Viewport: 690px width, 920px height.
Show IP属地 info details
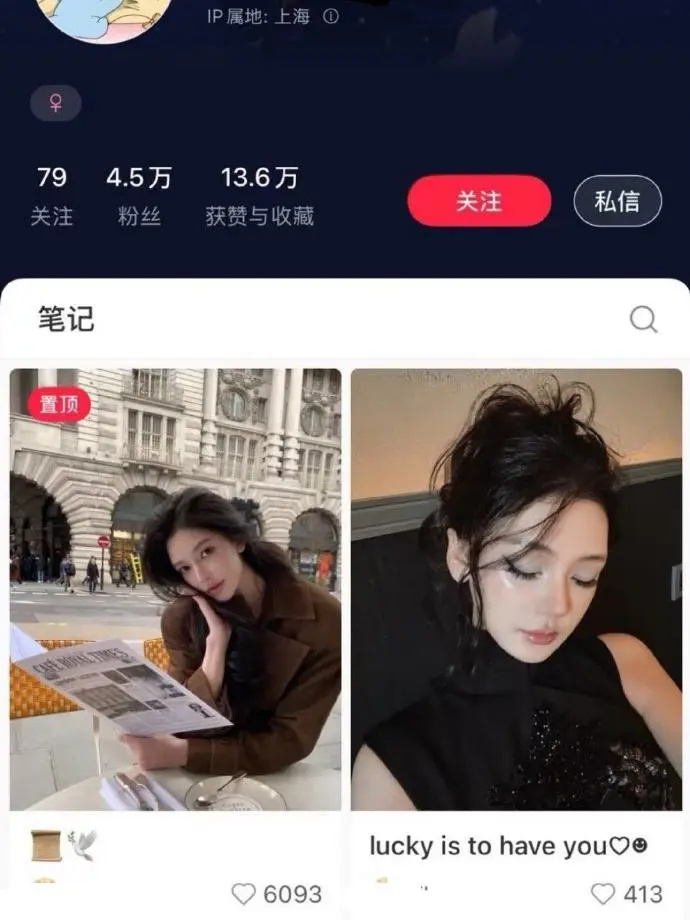(331, 17)
